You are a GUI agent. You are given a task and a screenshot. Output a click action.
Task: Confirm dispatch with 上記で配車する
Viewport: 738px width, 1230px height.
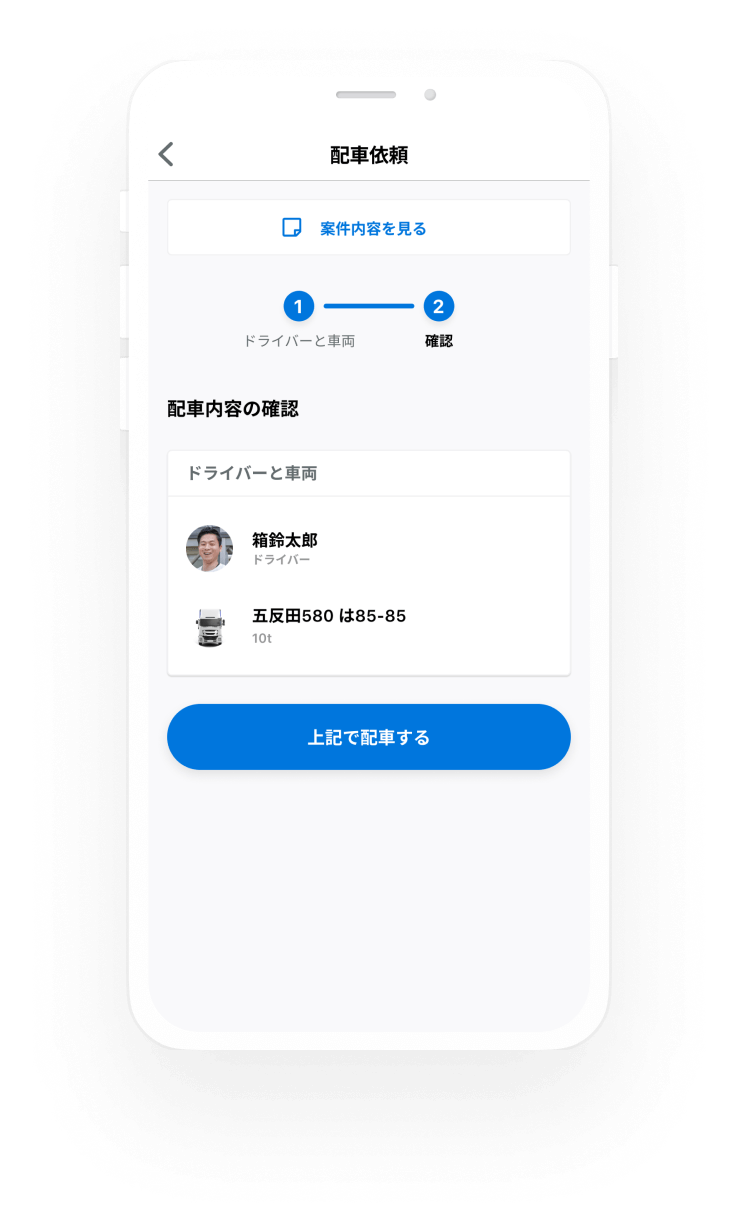(368, 737)
